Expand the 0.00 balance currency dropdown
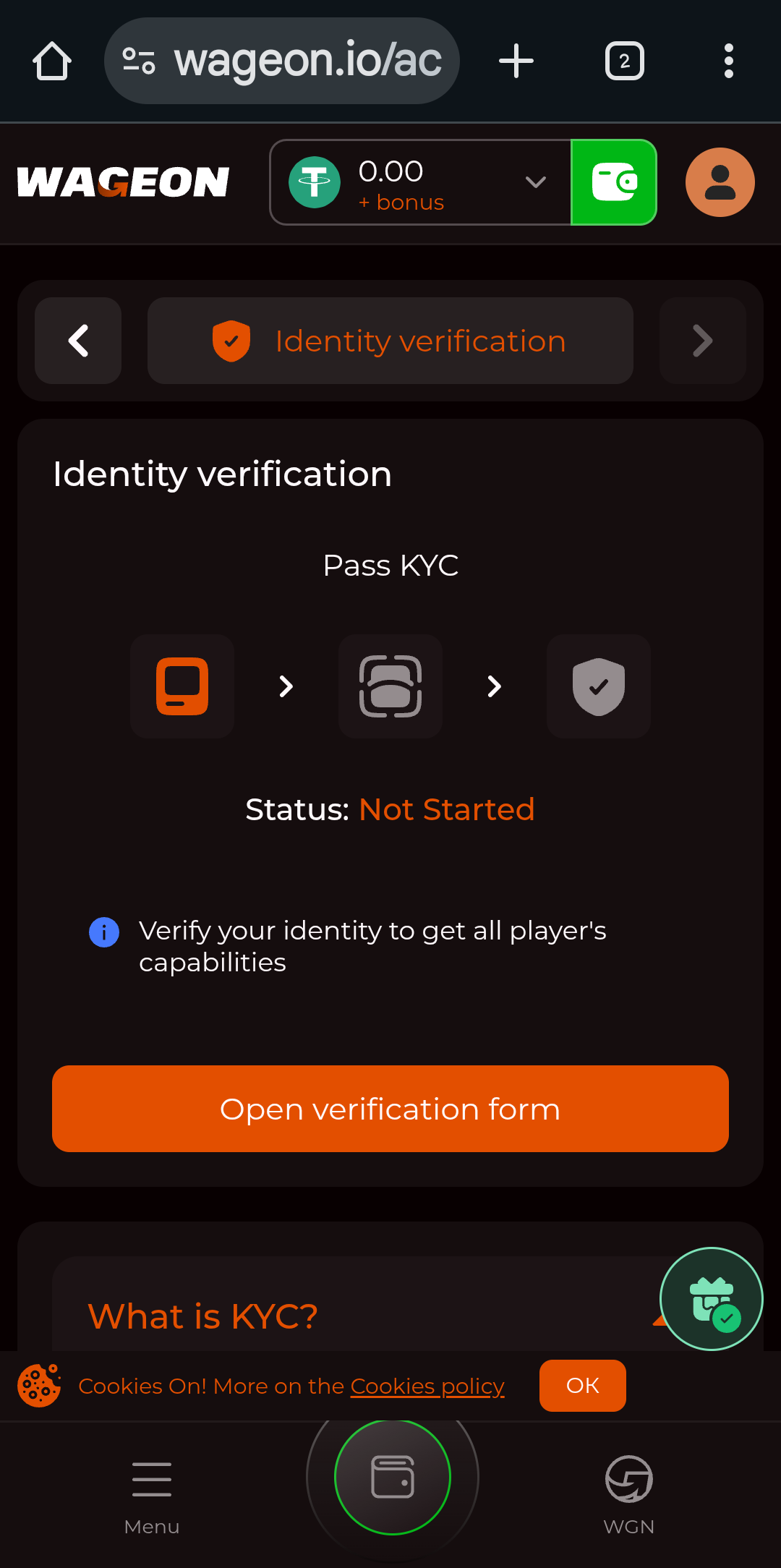 [x=535, y=182]
